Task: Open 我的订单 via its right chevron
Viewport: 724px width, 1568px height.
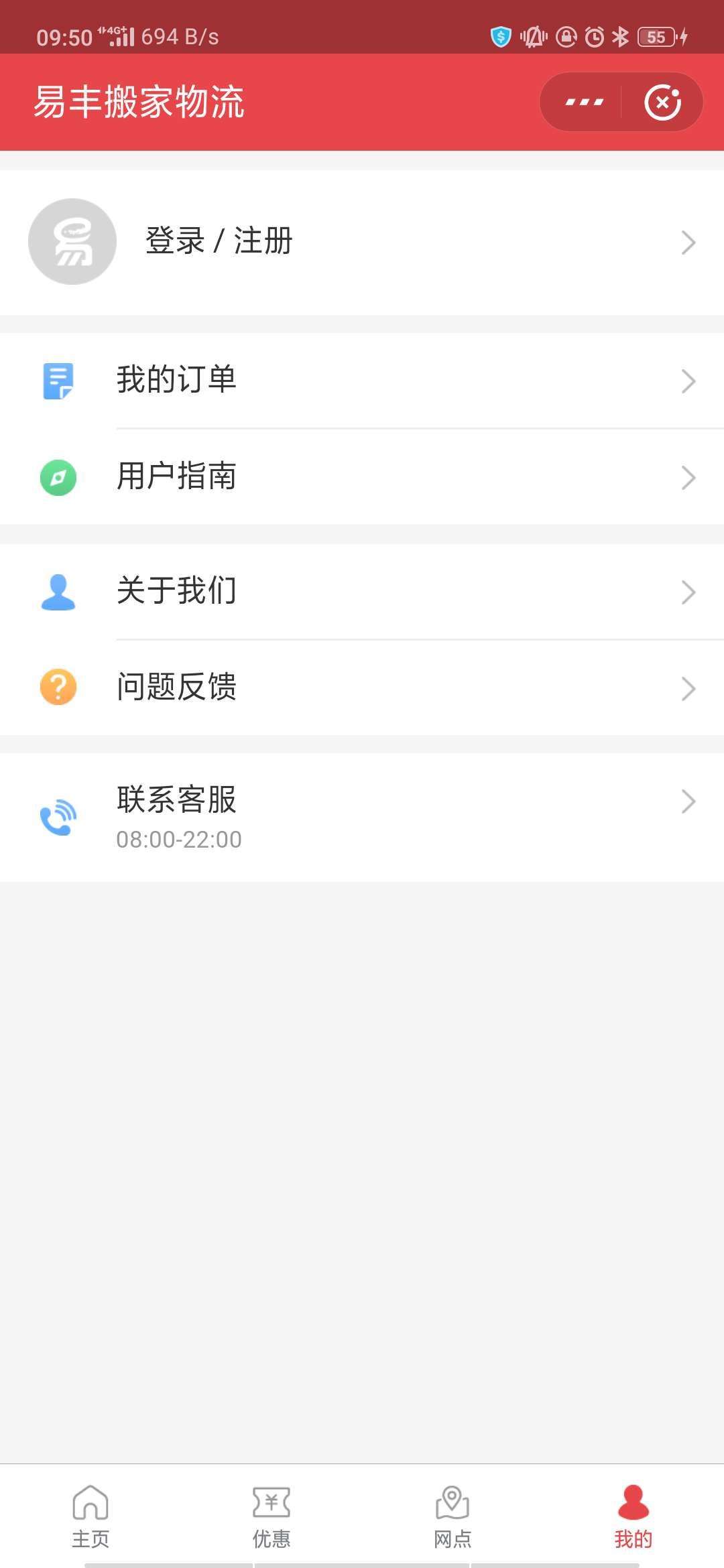Action: 687,380
